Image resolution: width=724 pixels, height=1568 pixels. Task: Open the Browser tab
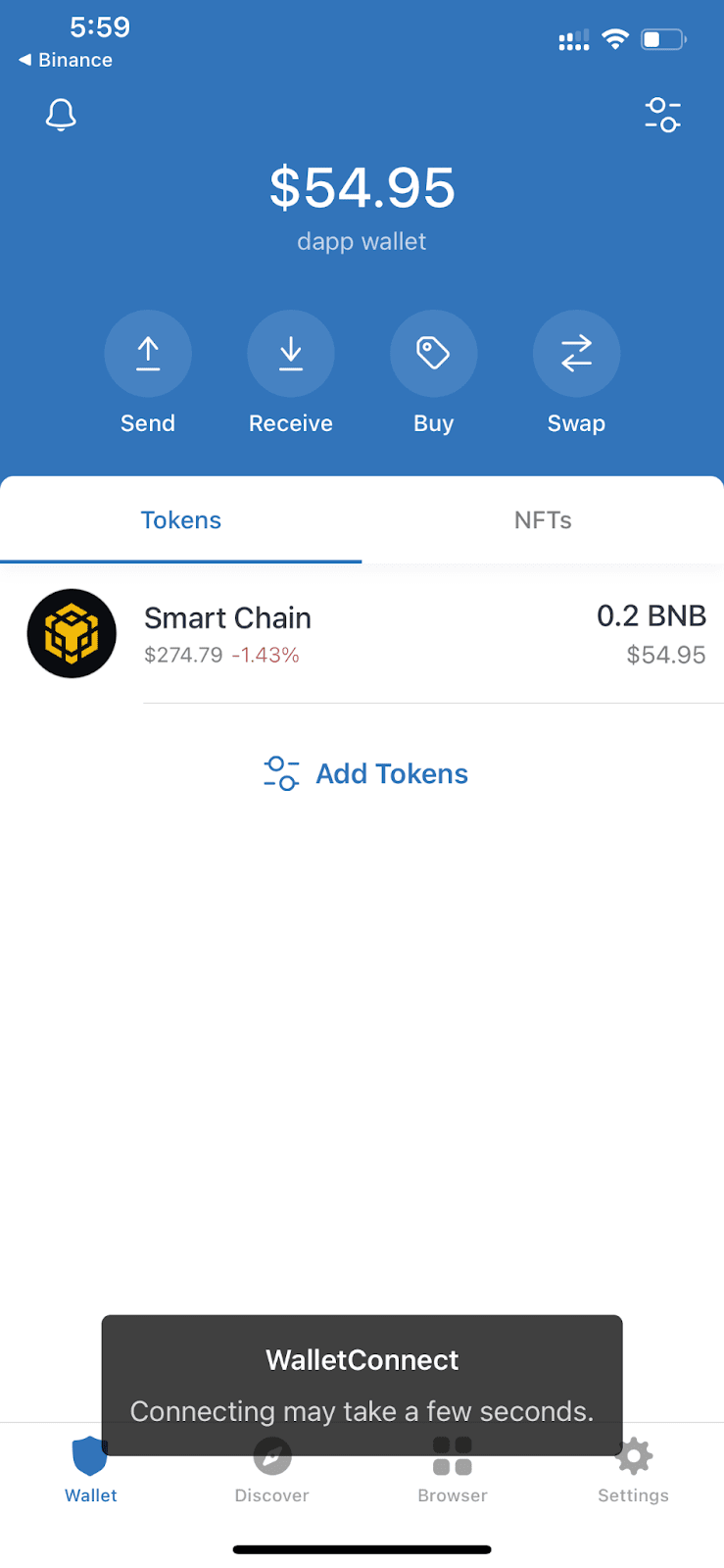tap(453, 1469)
